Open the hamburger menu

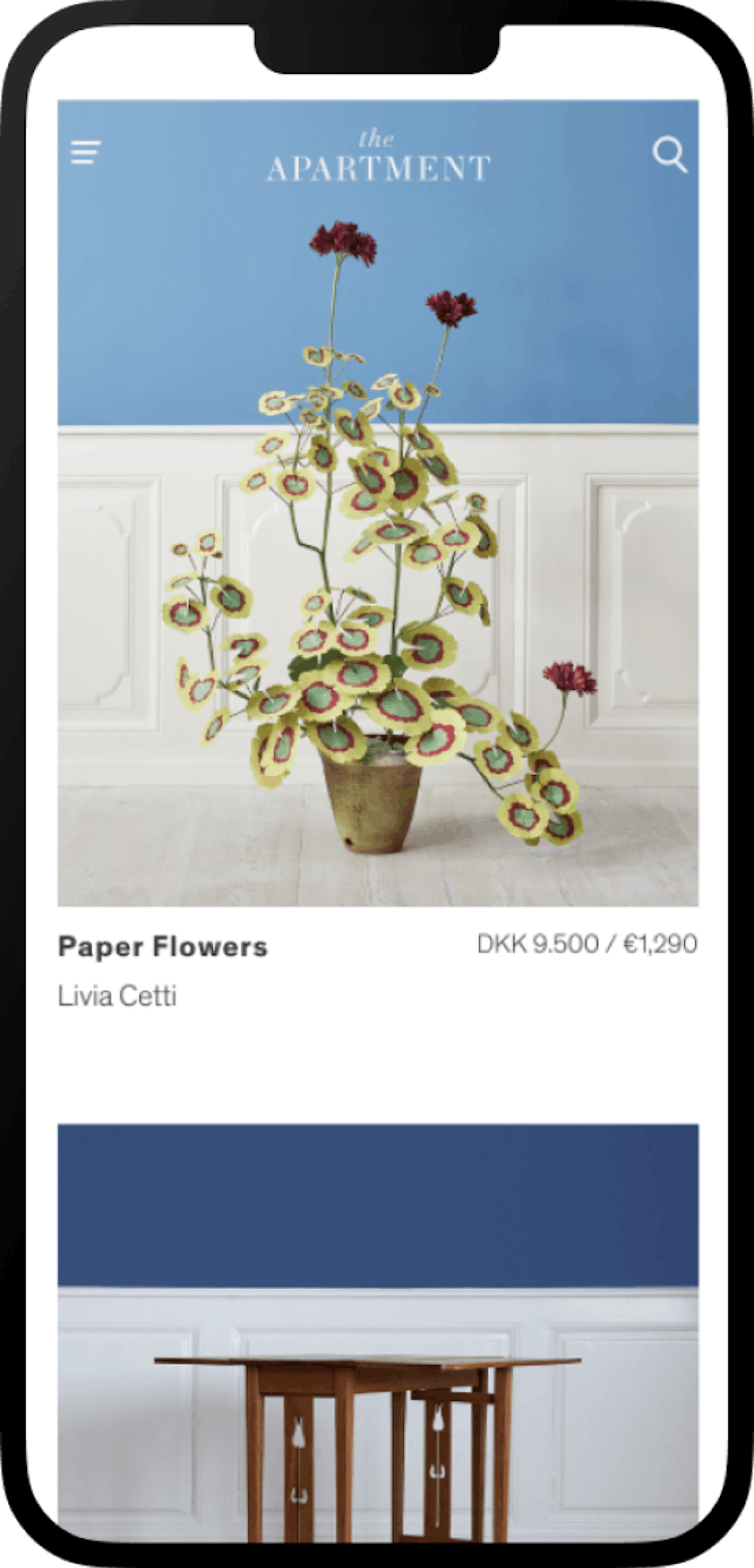point(85,152)
